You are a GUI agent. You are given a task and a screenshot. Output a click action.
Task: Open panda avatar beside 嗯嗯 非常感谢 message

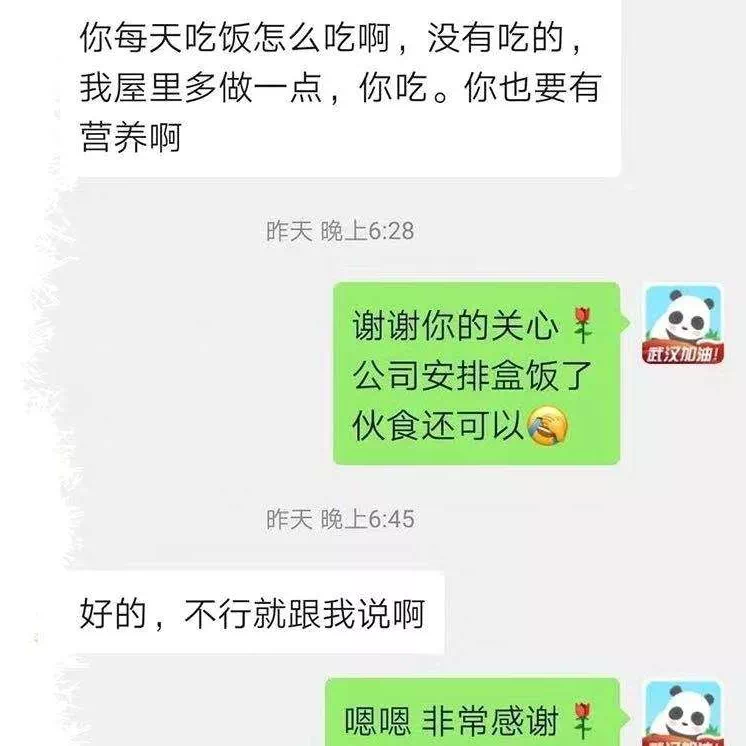click(x=682, y=714)
